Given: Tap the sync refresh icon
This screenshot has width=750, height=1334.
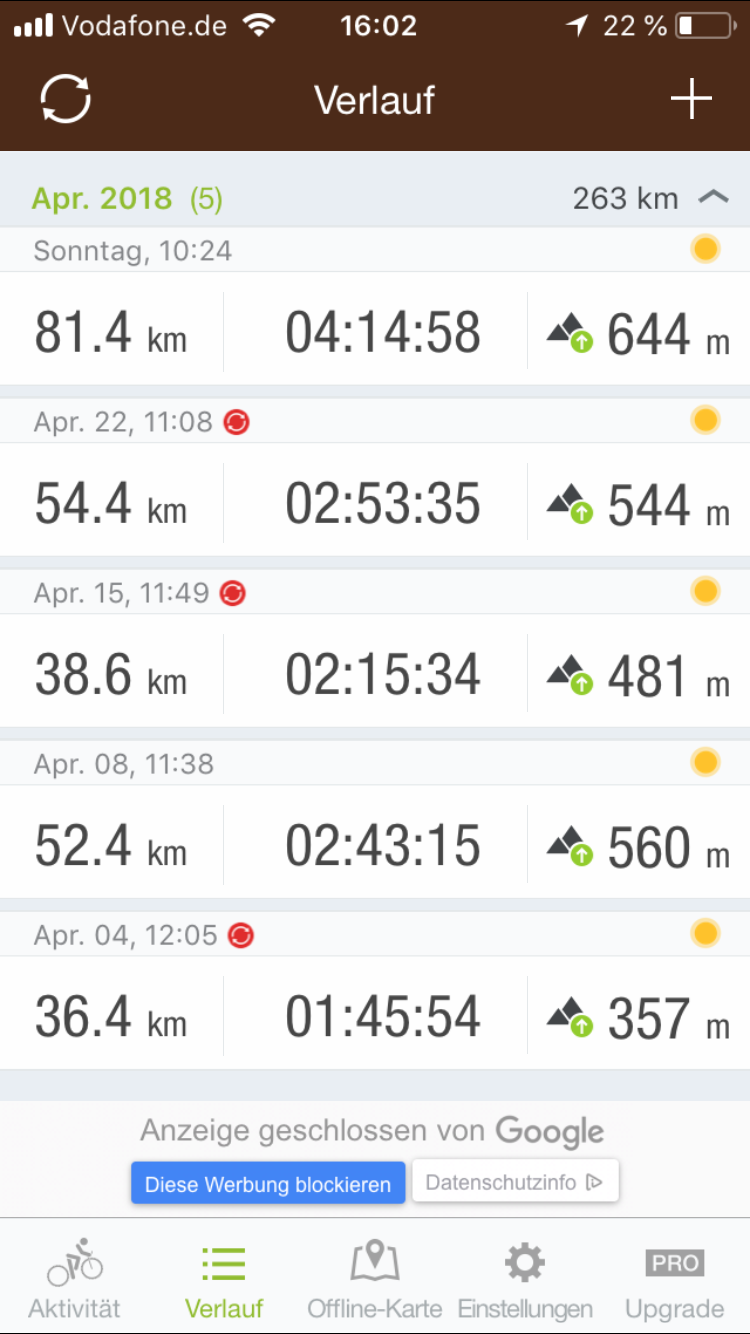Looking at the screenshot, I should [66, 100].
